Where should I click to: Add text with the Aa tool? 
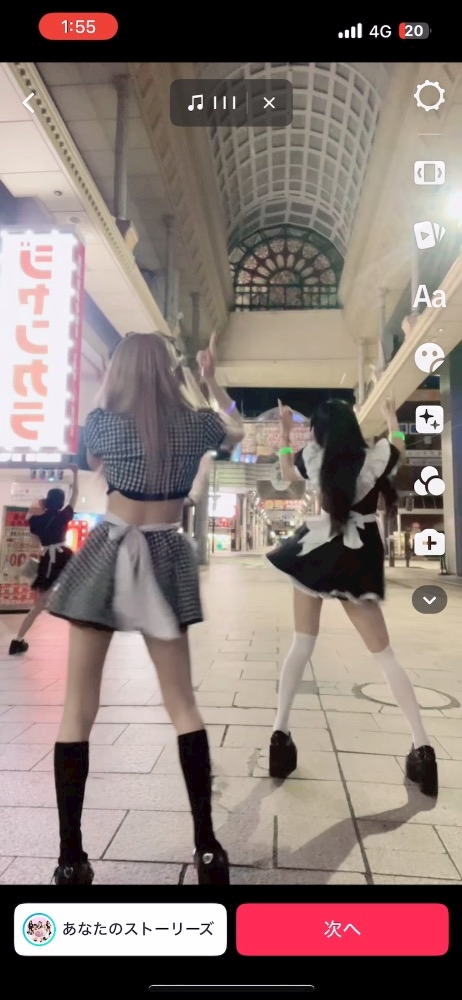tap(429, 297)
